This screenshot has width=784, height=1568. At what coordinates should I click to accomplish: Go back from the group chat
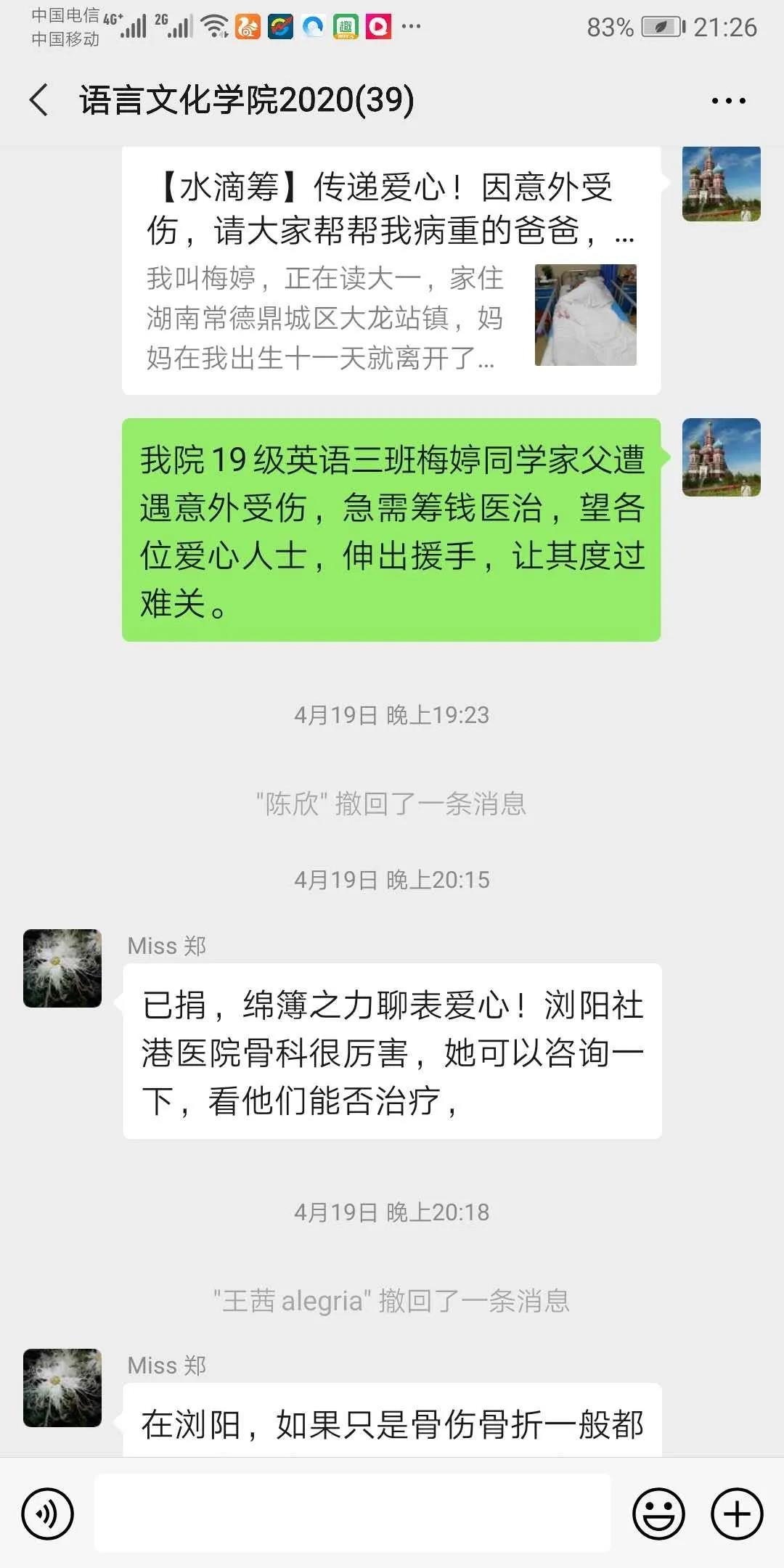click(39, 99)
